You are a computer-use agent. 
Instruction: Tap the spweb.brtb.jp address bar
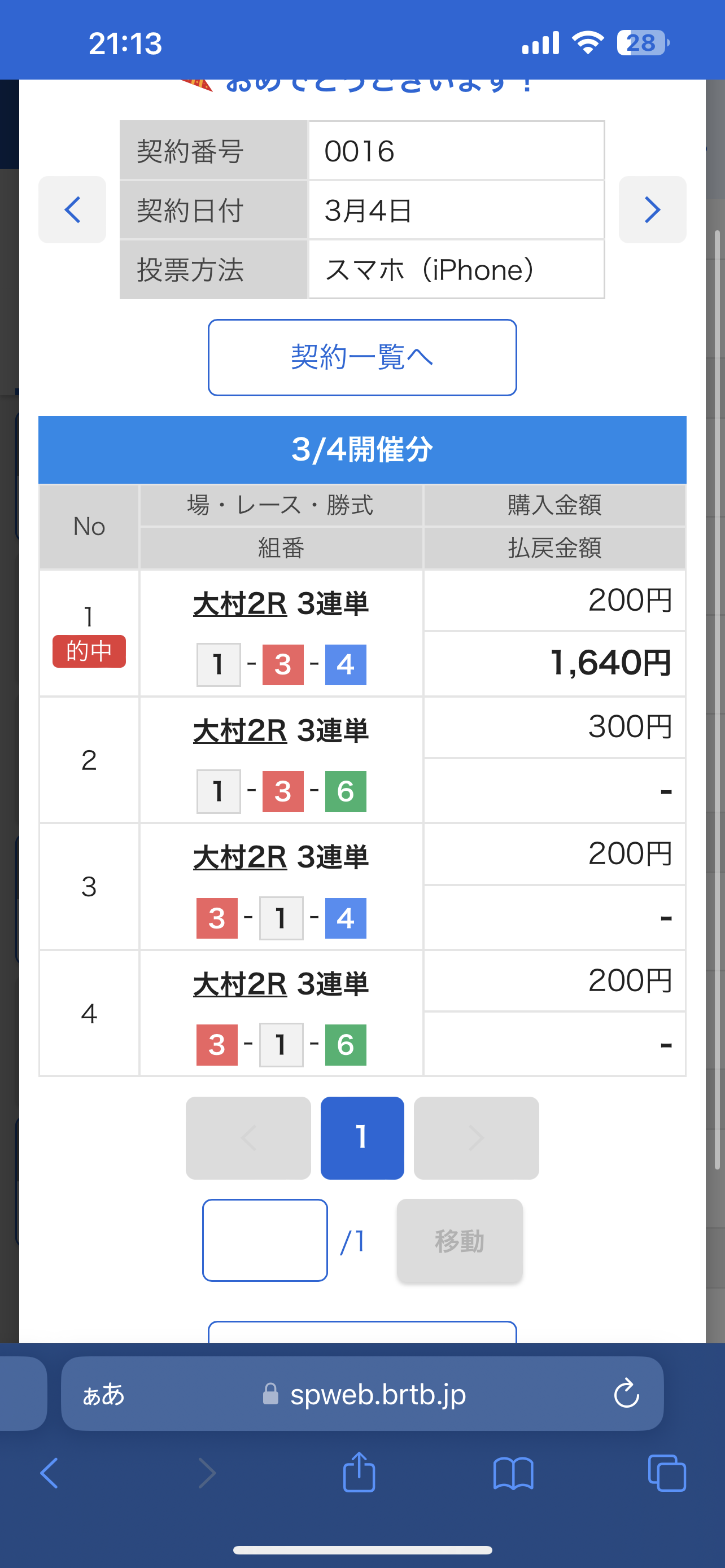377,1394
